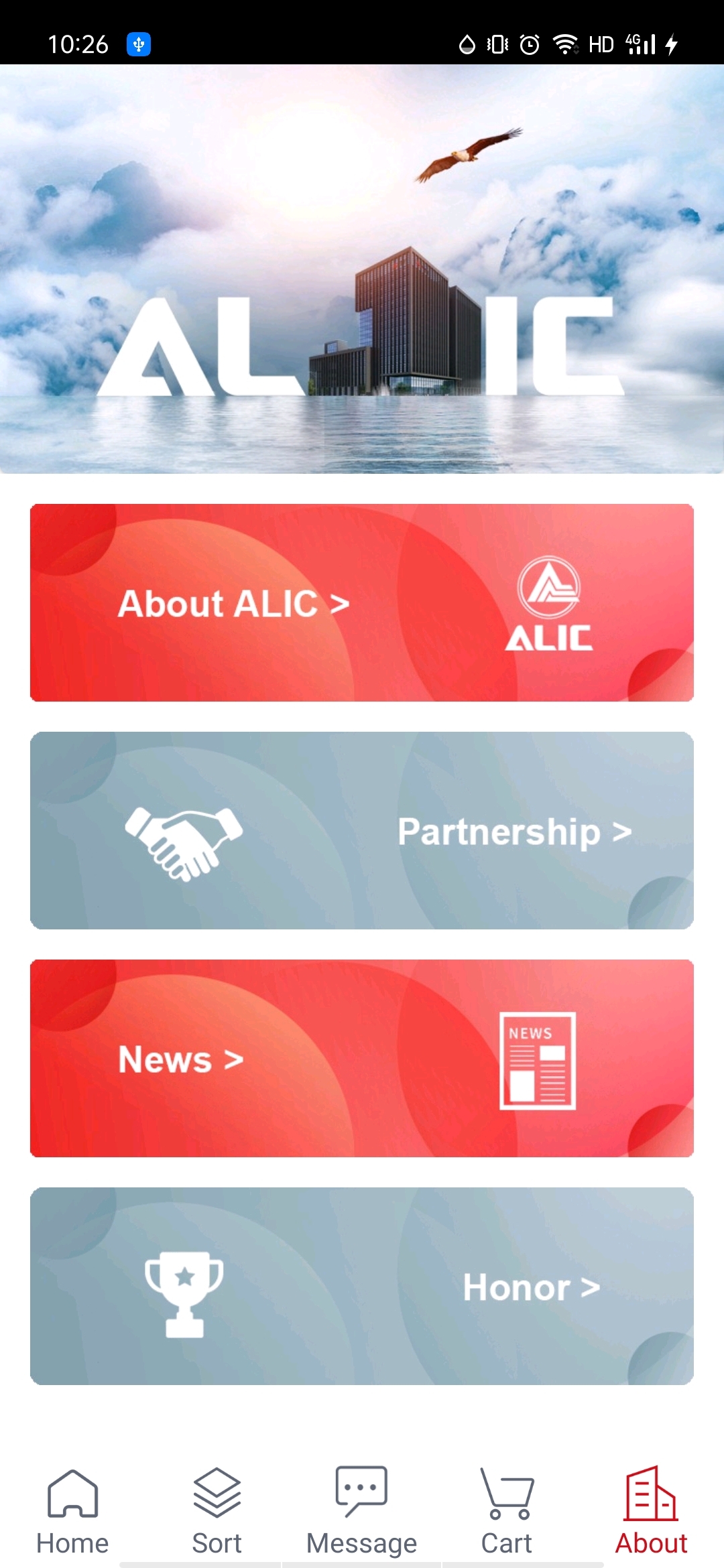This screenshot has height=1568, width=724.
Task: Switch to the Sort tab
Action: [x=217, y=1512]
